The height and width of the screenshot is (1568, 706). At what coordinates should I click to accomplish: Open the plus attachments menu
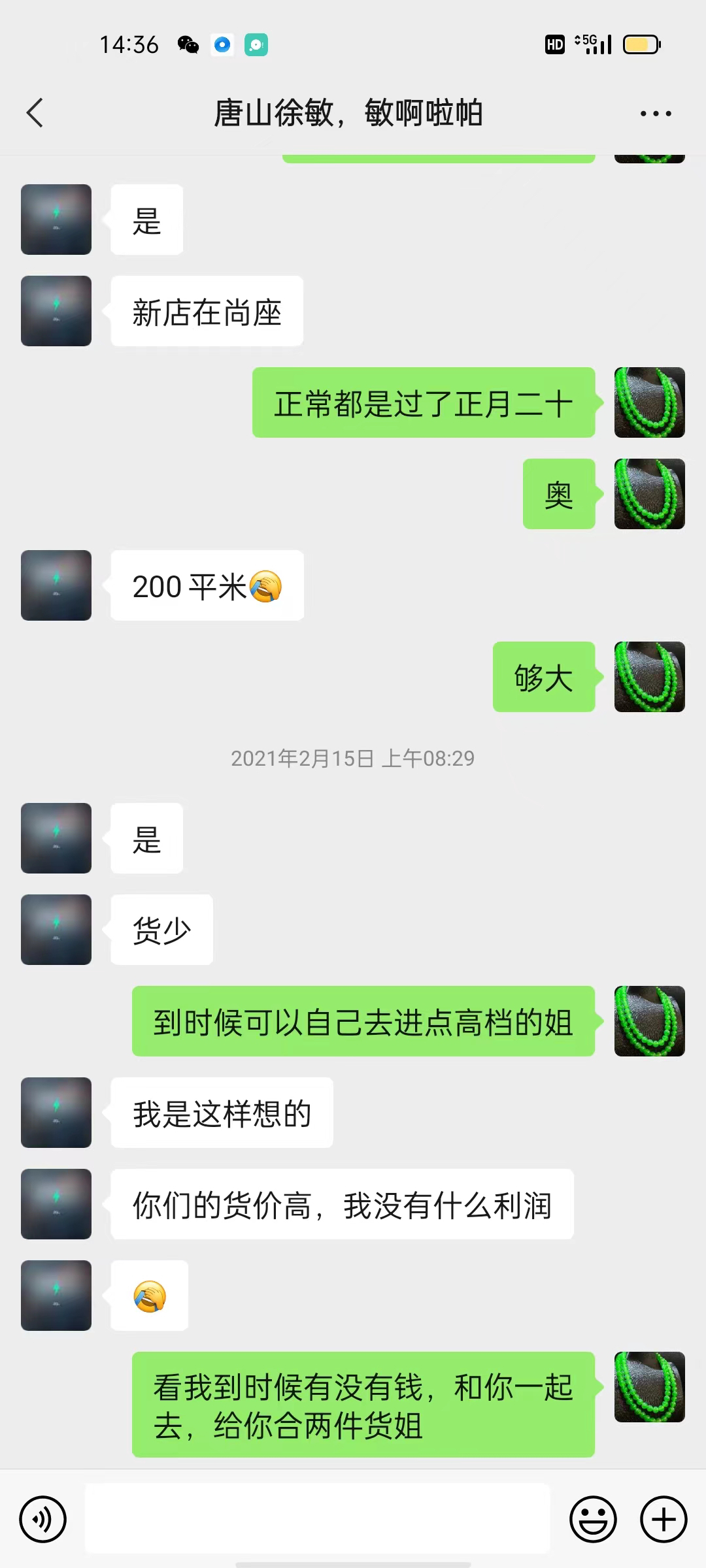(663, 1519)
